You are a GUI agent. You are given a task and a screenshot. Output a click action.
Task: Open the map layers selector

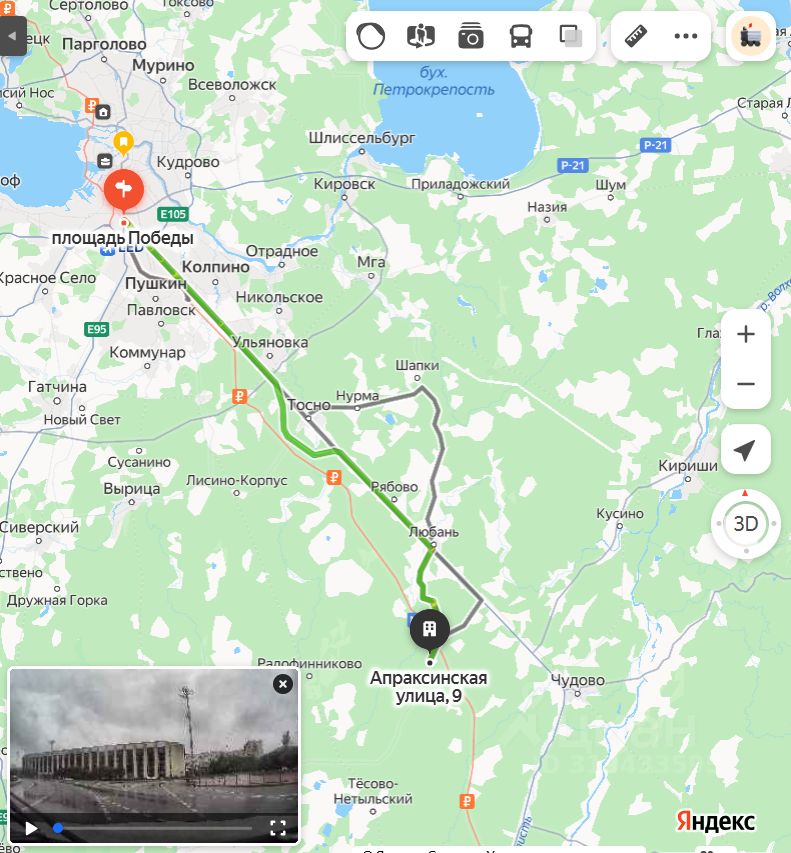[x=571, y=37]
